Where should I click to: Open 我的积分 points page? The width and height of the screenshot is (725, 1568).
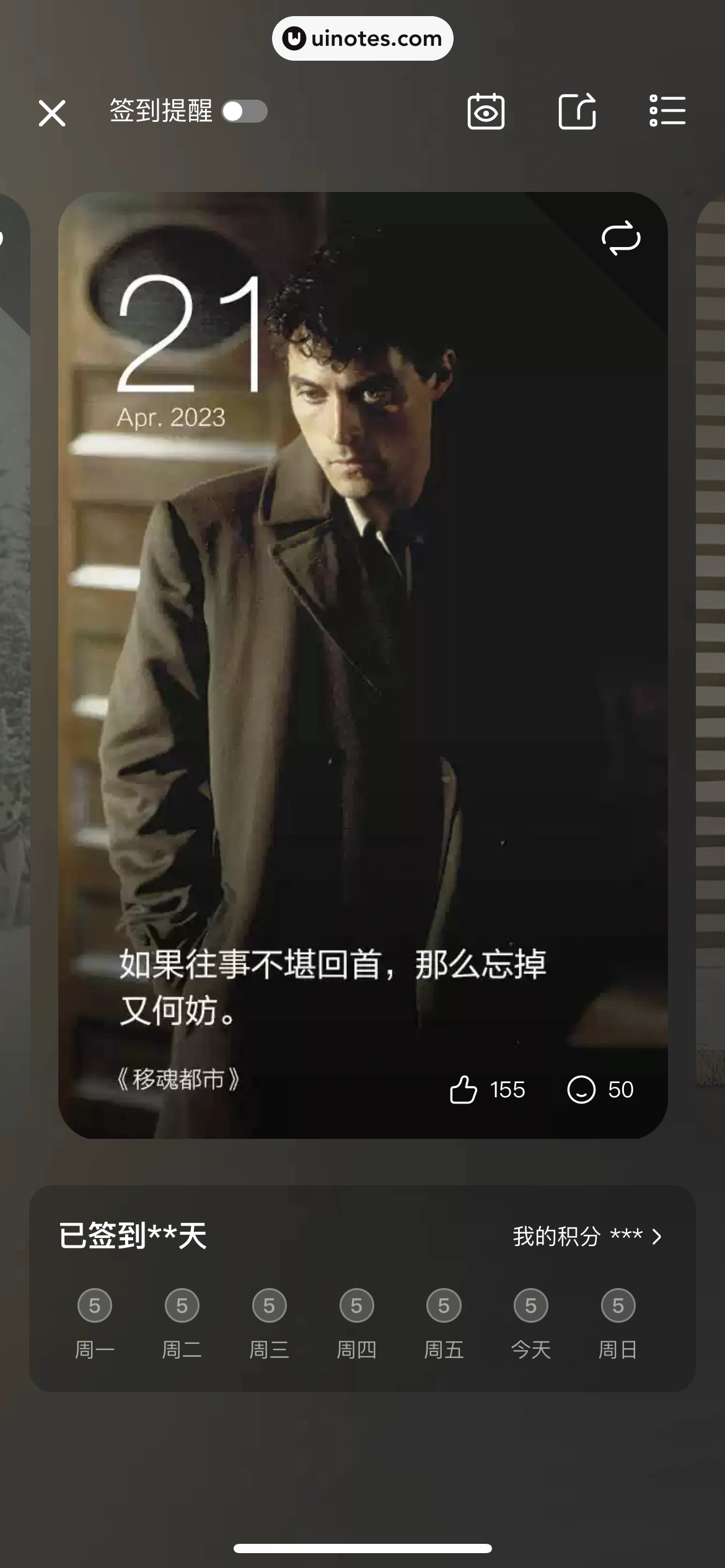coord(586,1237)
